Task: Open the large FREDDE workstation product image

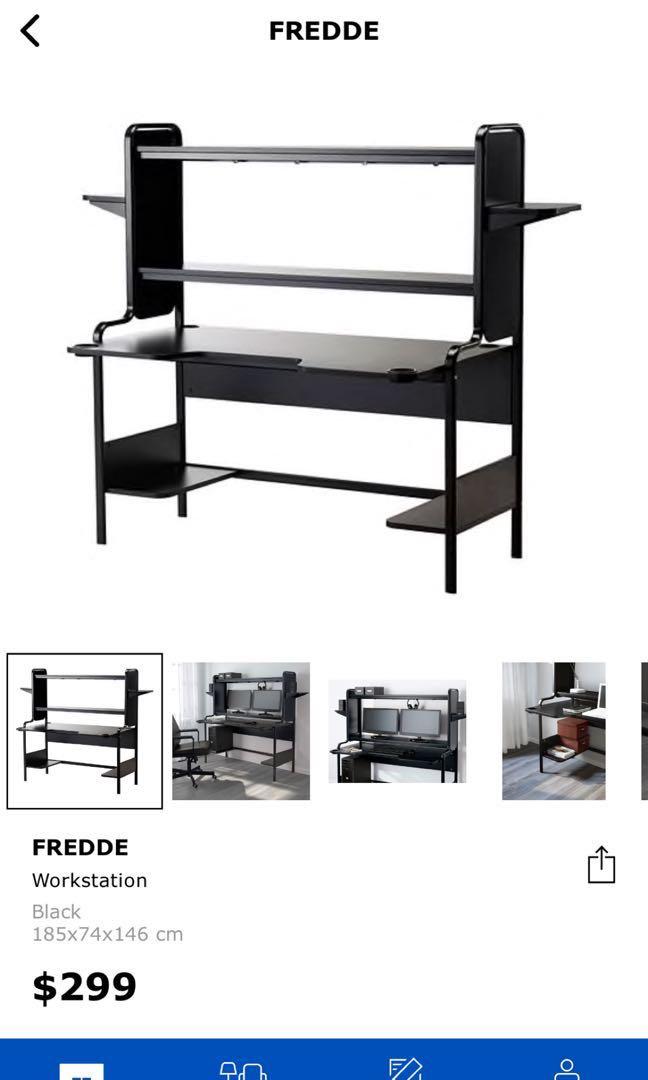Action: [x=323, y=355]
